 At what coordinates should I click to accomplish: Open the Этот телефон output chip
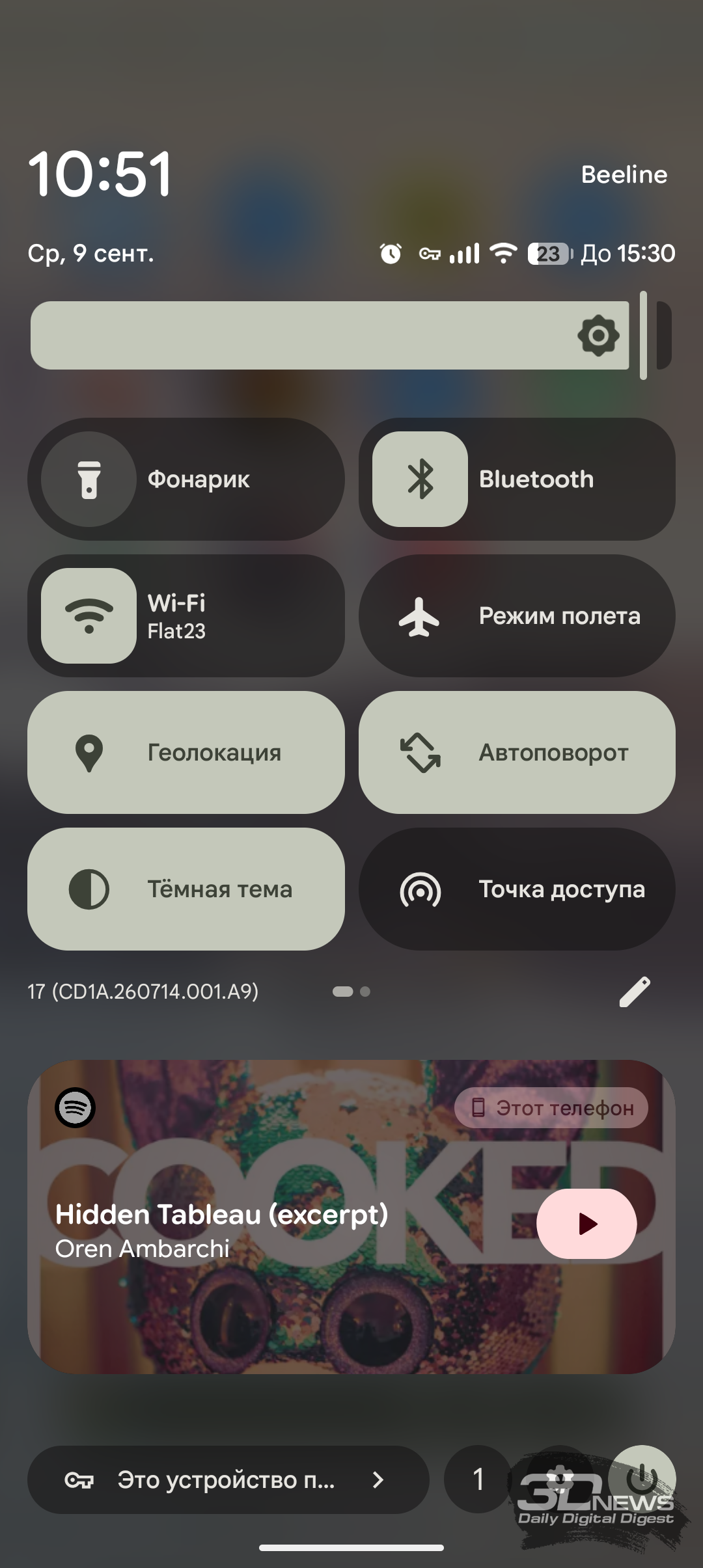[551, 1107]
